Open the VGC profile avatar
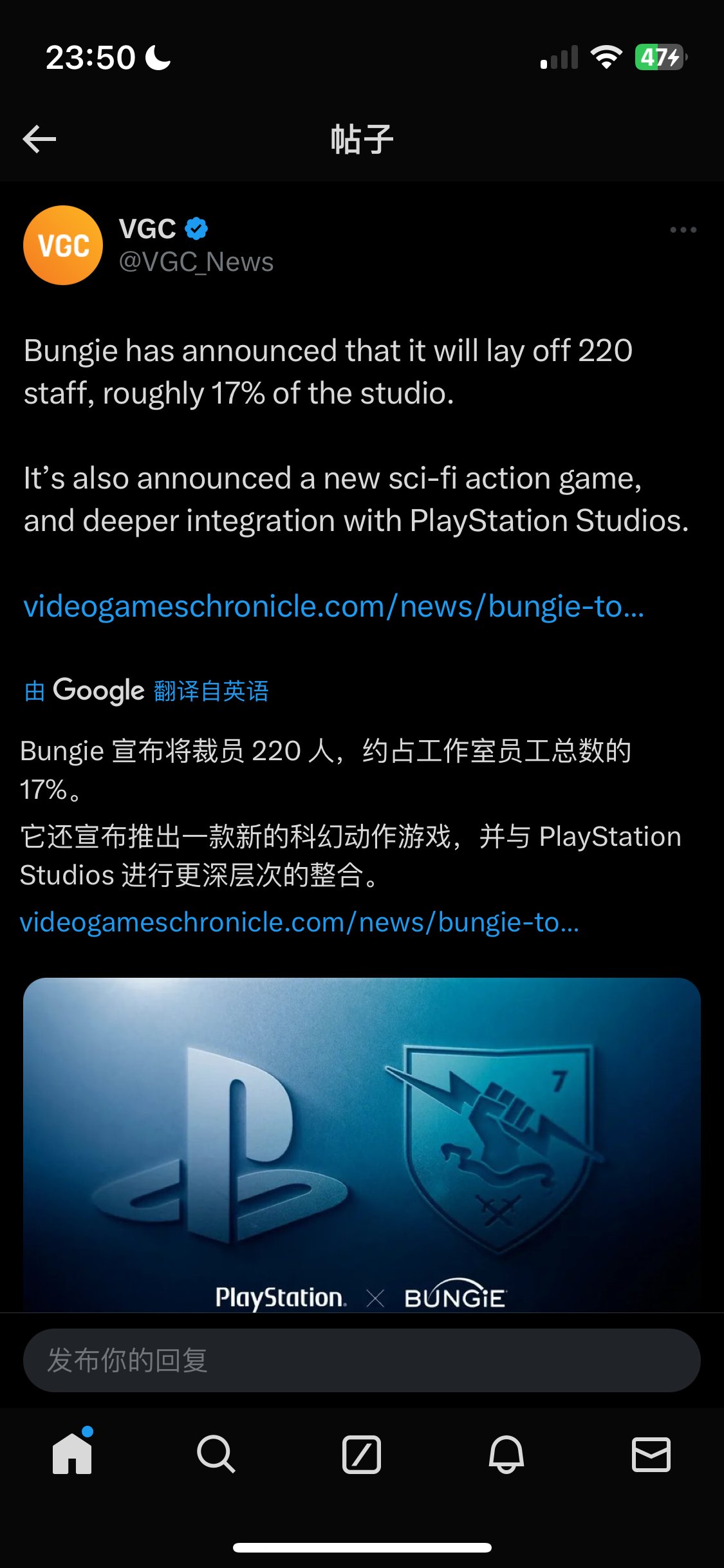The image size is (724, 1568). tap(63, 245)
